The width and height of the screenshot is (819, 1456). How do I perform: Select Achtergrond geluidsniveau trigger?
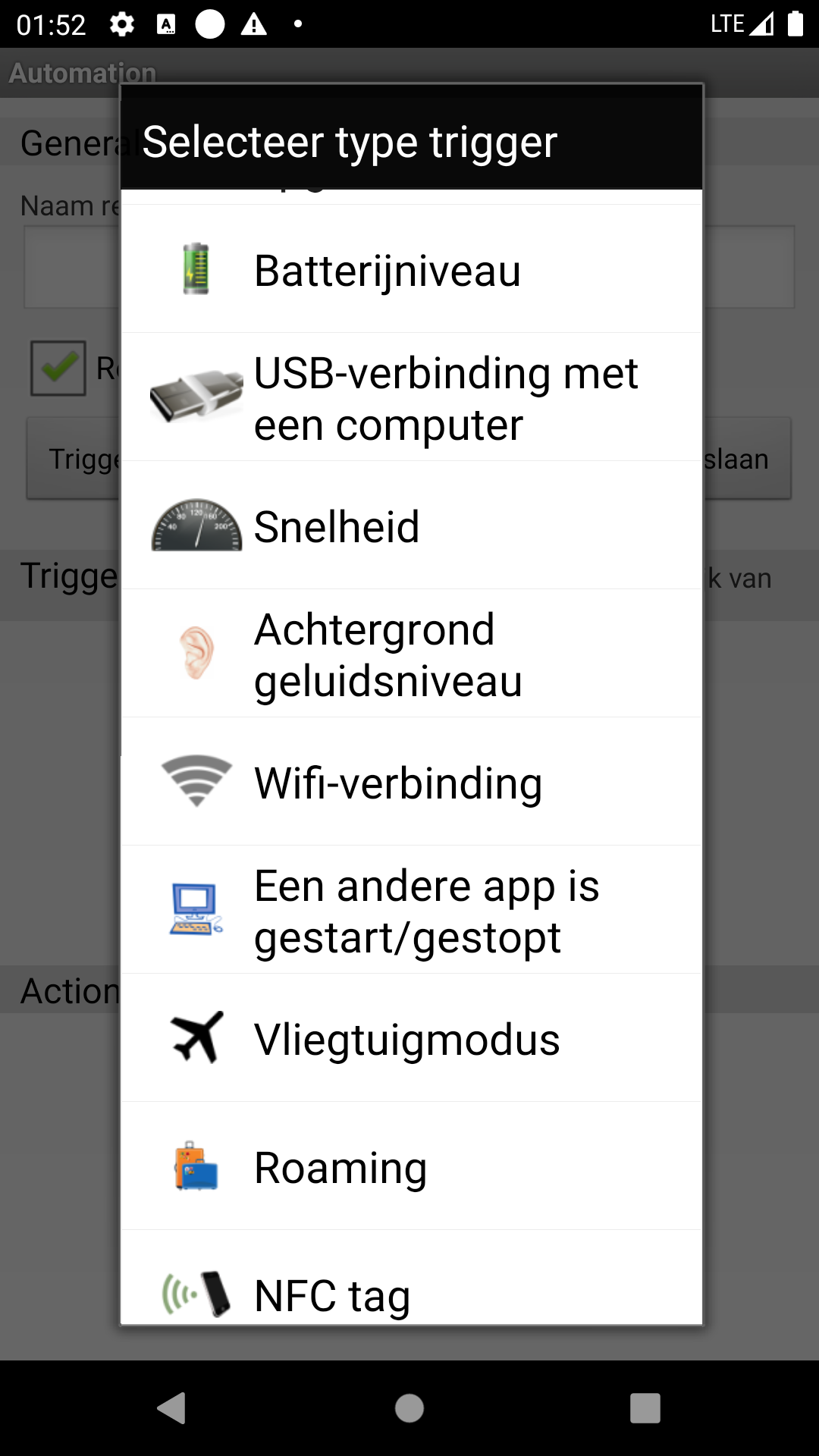click(x=409, y=654)
